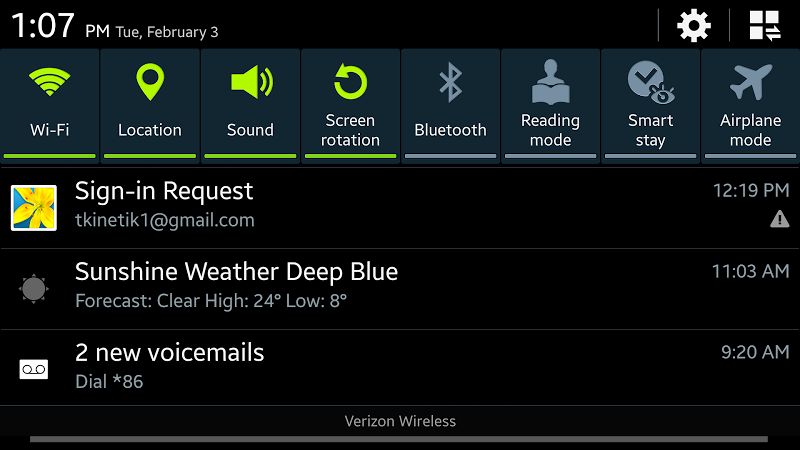Switch on Airplane mode

point(750,104)
